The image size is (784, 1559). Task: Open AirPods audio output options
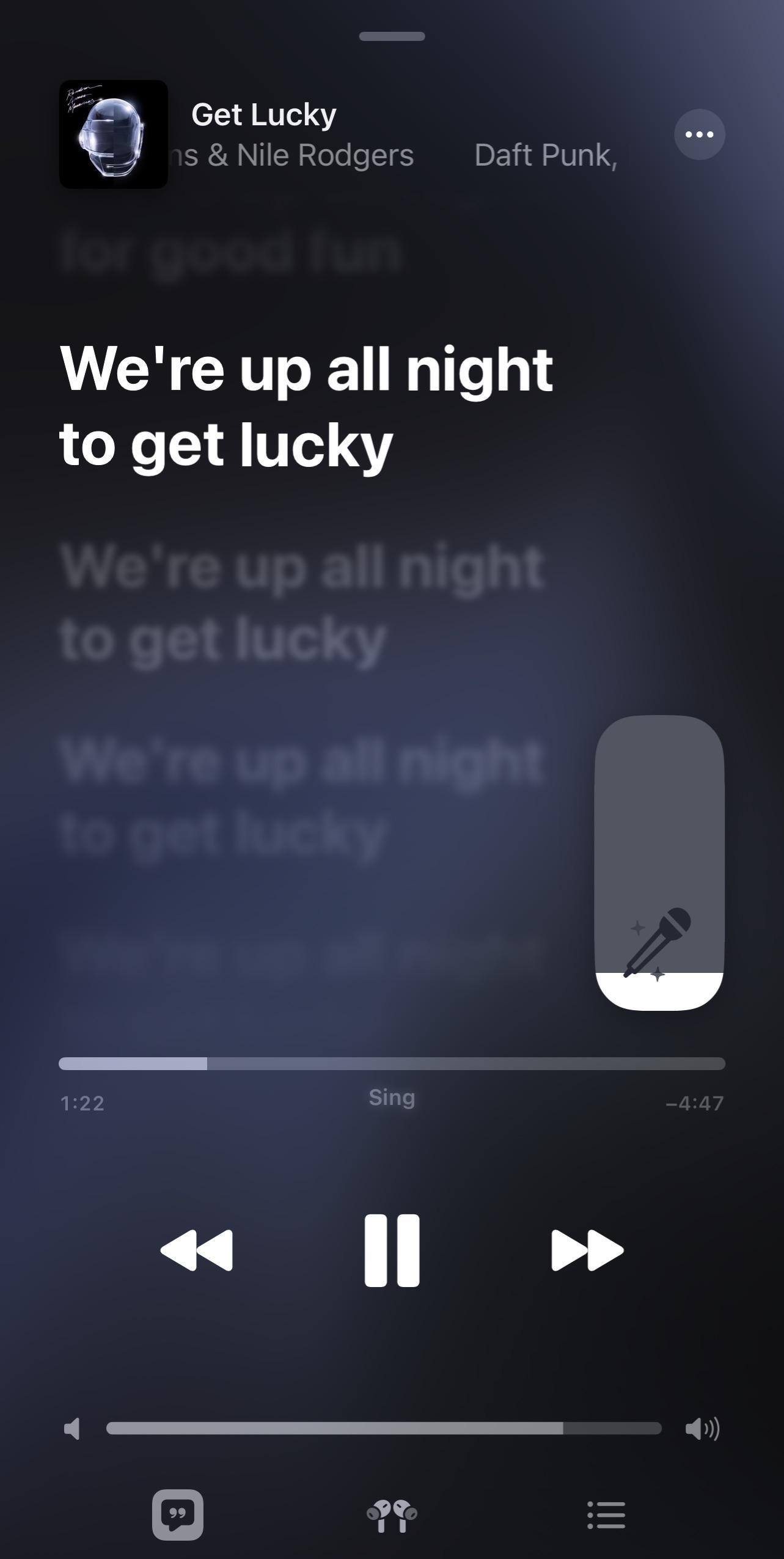[392, 1515]
